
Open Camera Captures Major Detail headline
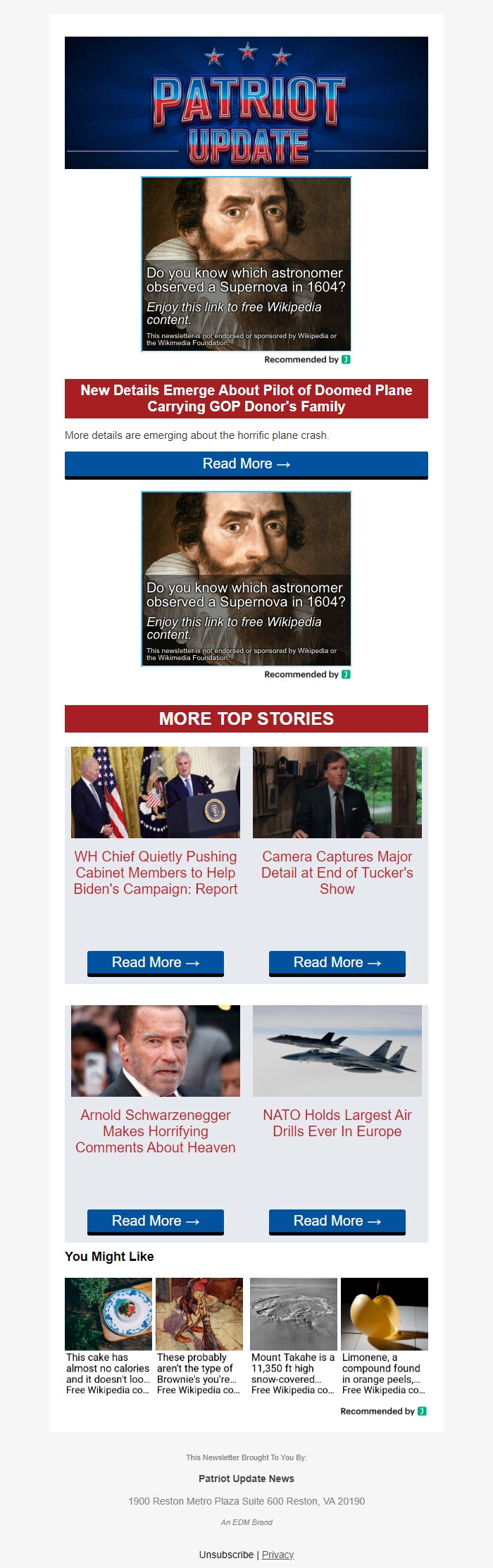click(x=337, y=873)
